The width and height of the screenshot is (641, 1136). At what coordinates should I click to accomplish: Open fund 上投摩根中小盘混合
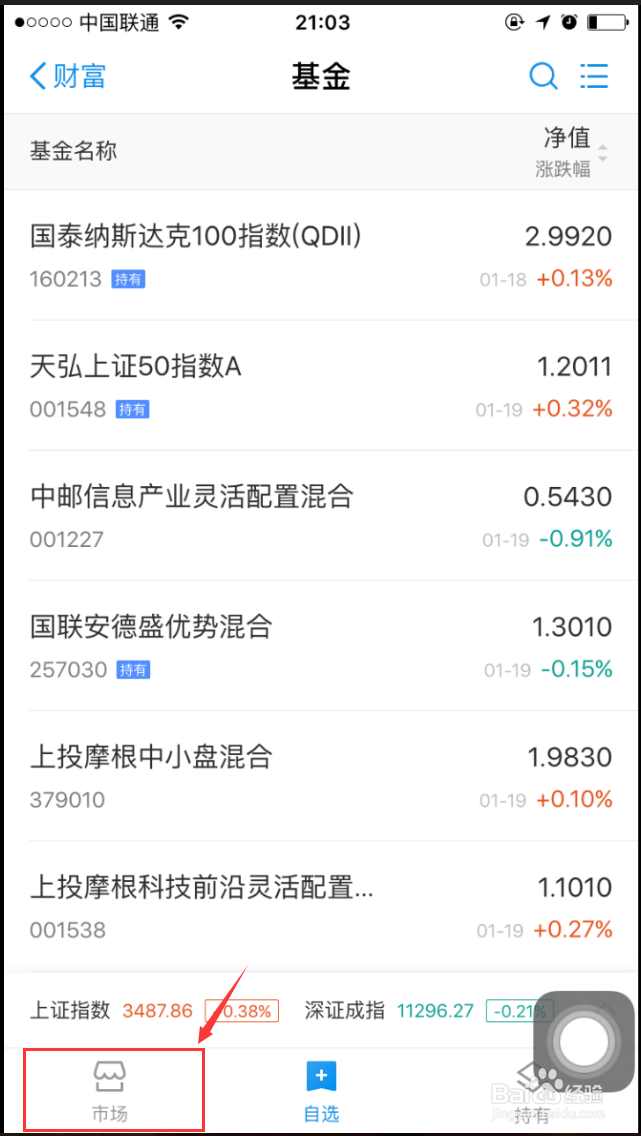click(321, 777)
